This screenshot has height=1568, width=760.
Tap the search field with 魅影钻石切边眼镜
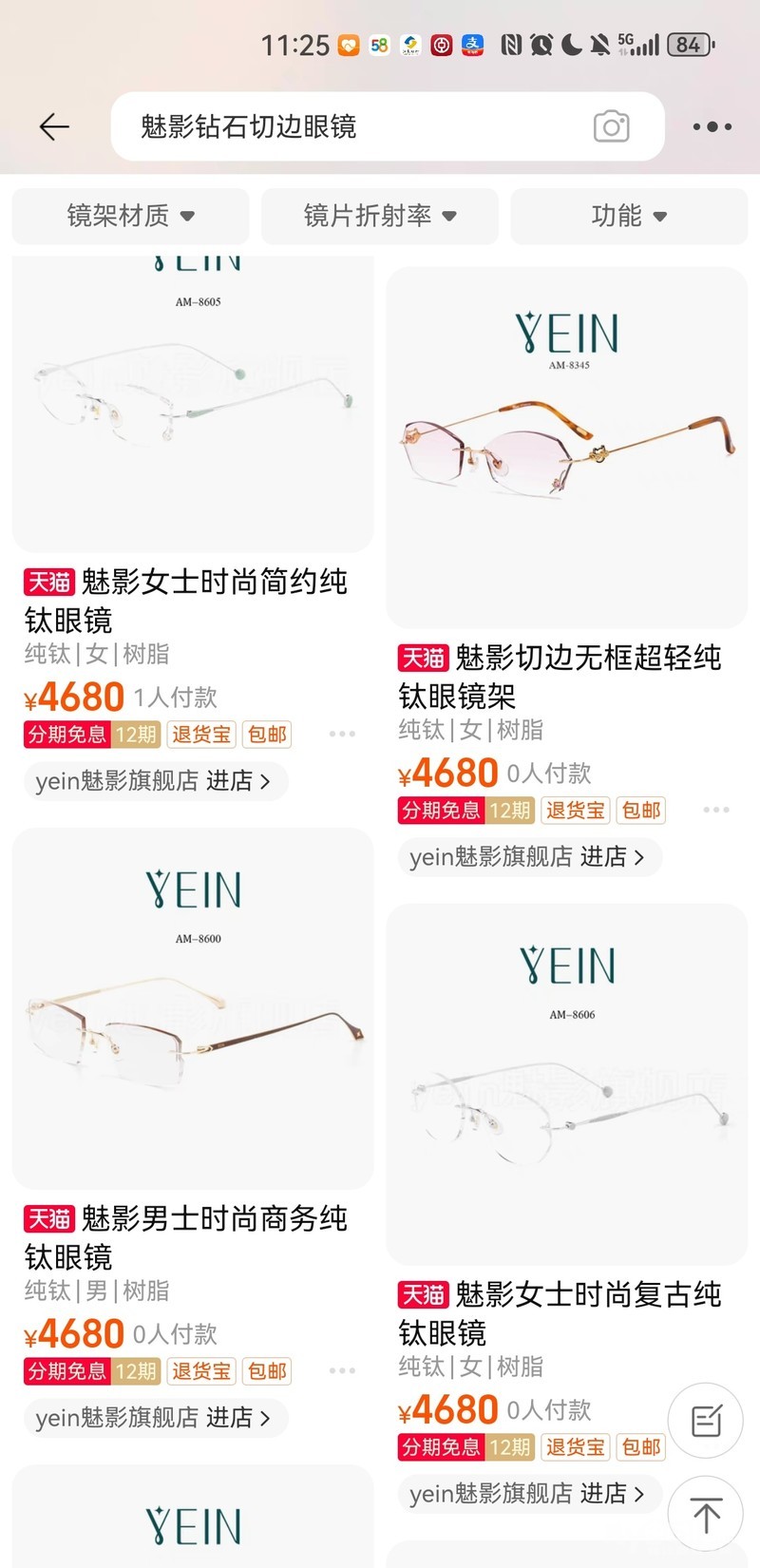(x=351, y=126)
